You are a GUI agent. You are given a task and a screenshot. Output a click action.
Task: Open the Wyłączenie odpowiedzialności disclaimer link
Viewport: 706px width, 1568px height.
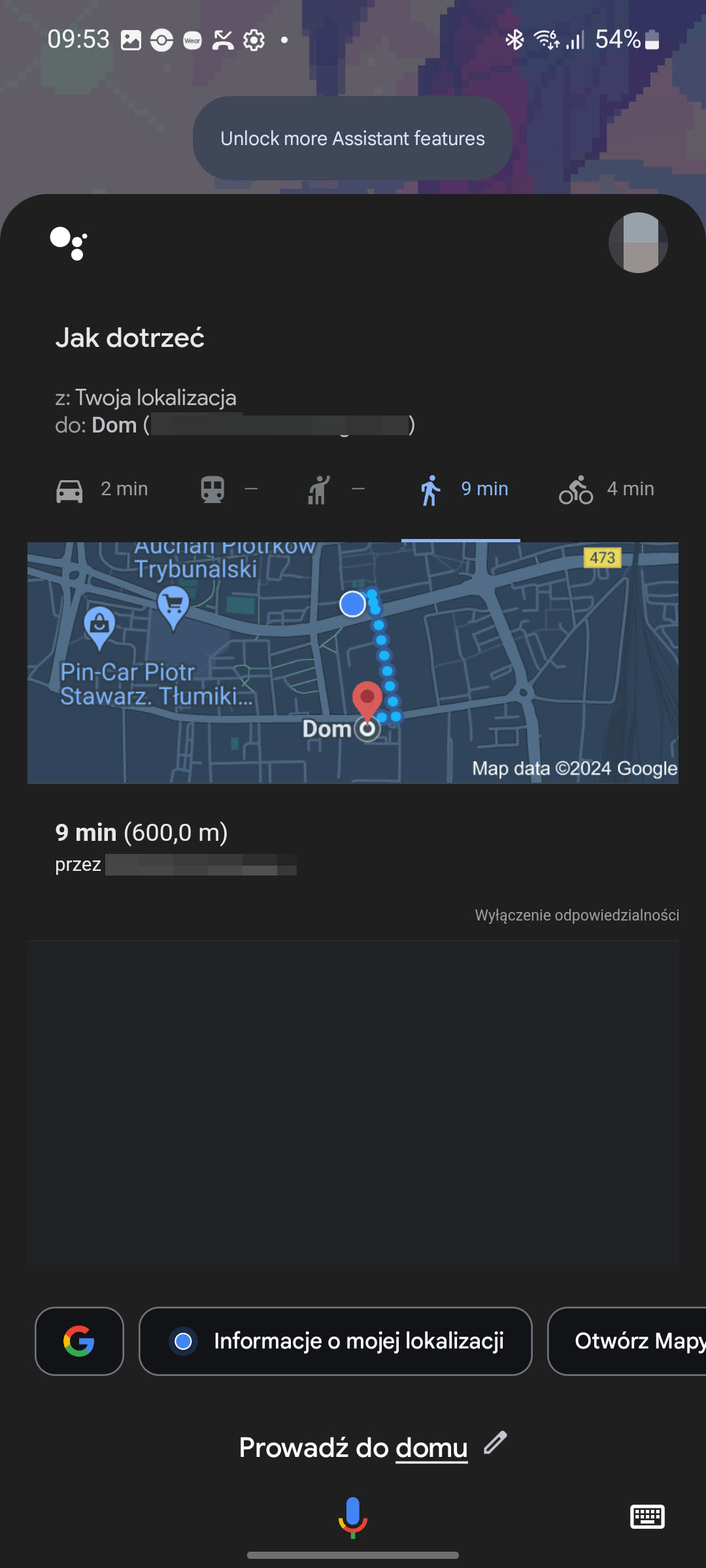[x=577, y=915]
